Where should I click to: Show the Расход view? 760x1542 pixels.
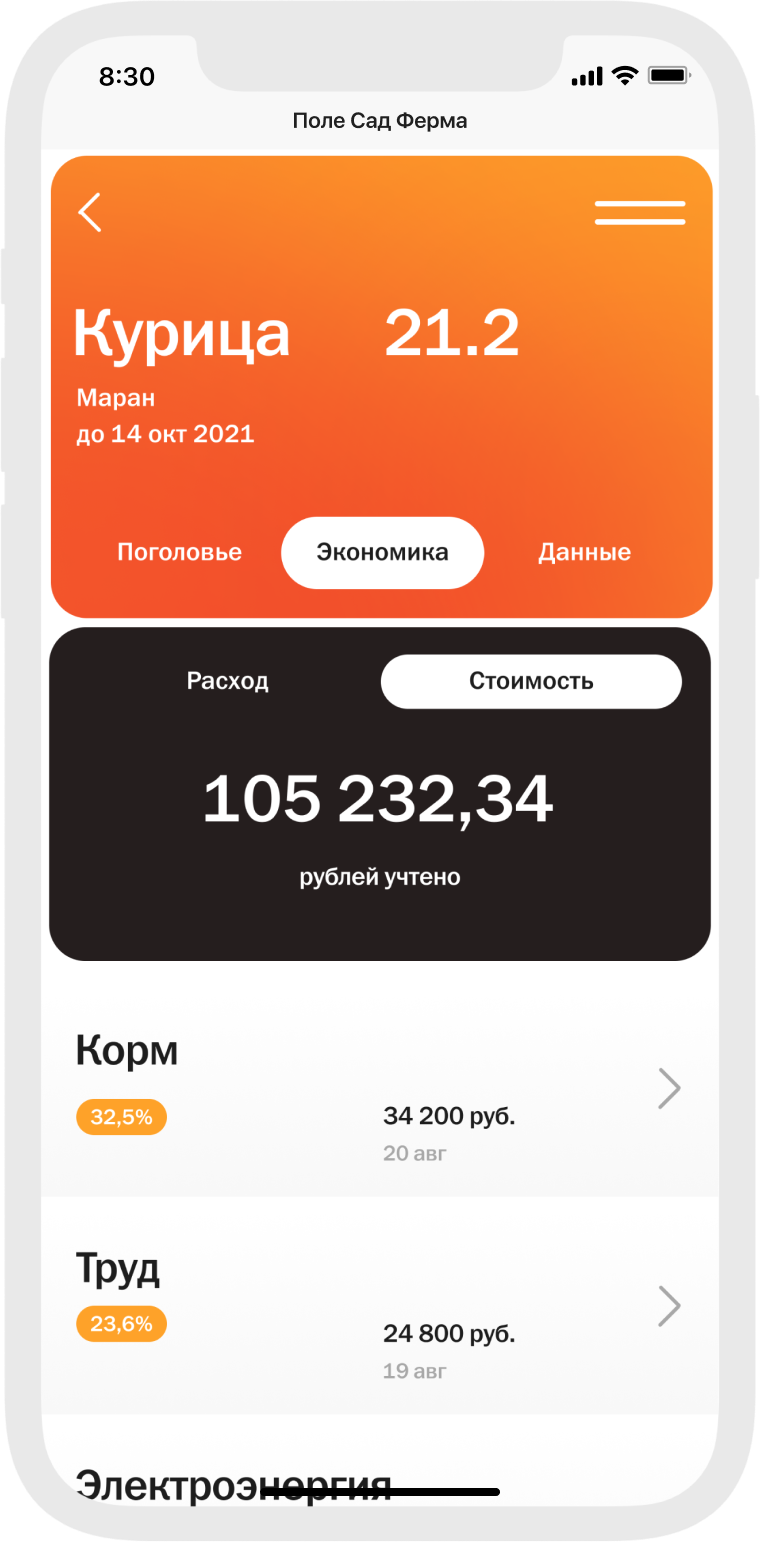click(x=228, y=681)
